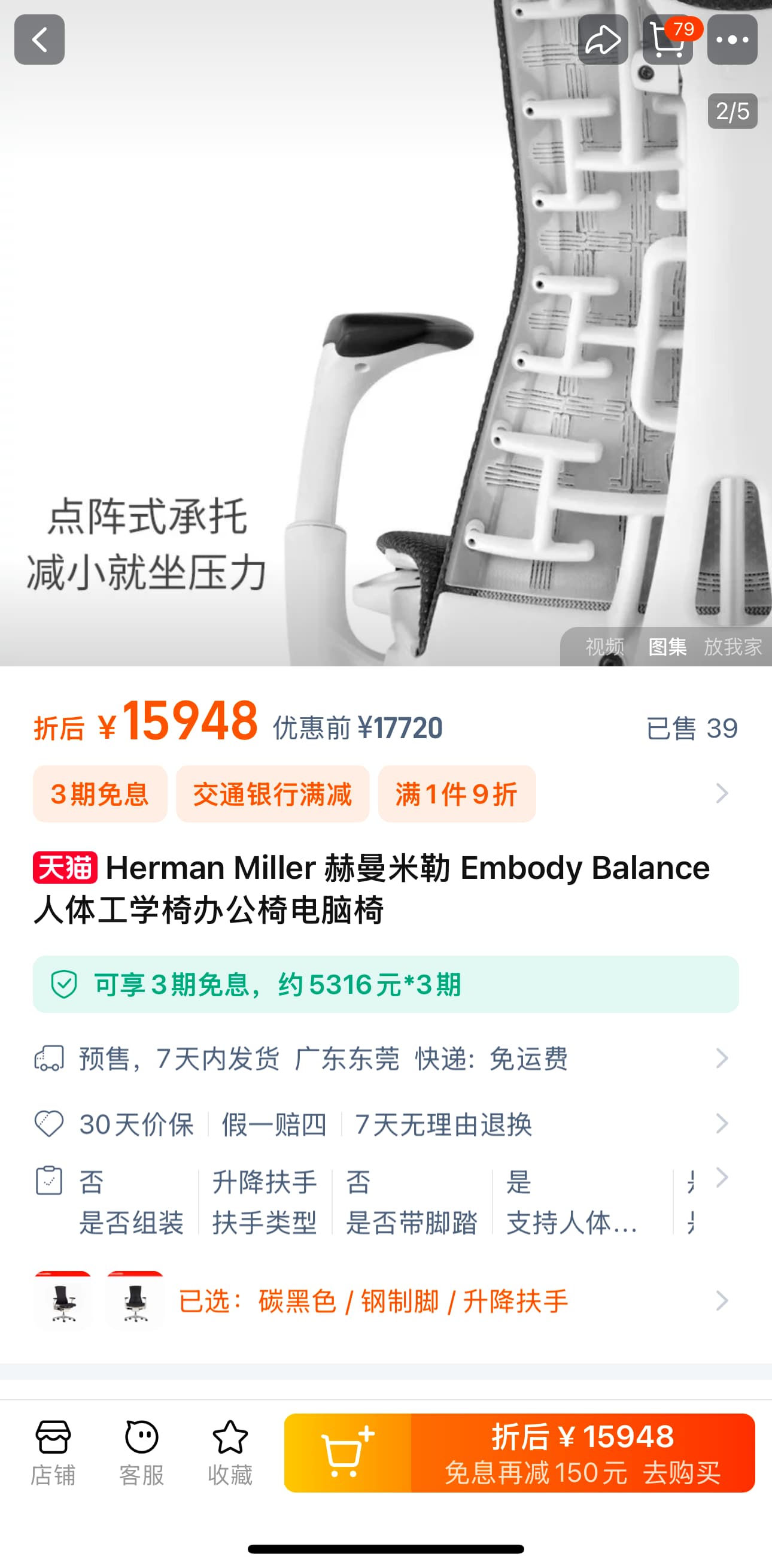Add product to favorites via 收藏
This screenshot has width=772, height=1568.
[230, 1453]
